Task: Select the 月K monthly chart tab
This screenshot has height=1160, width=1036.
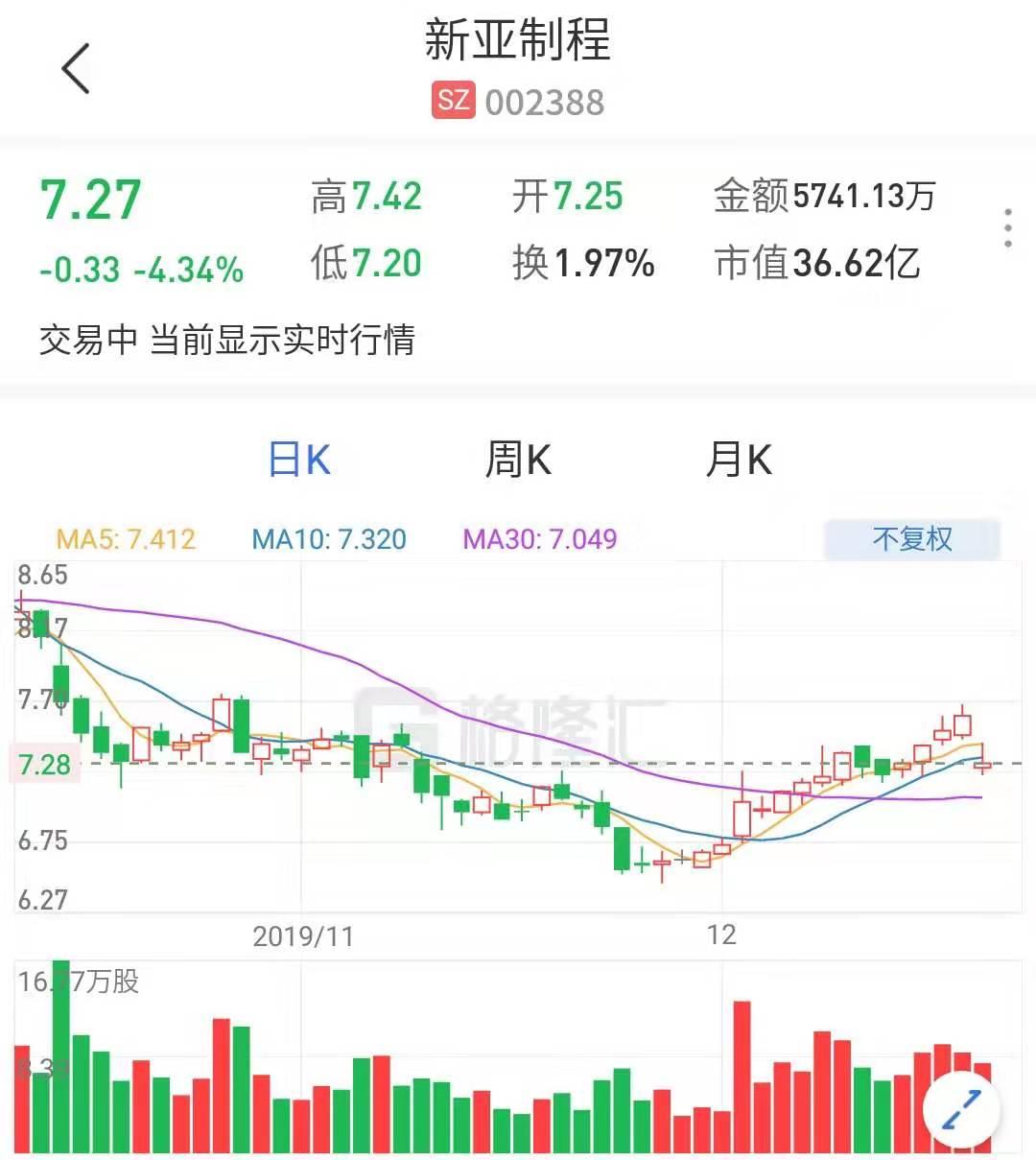Action: [x=738, y=461]
